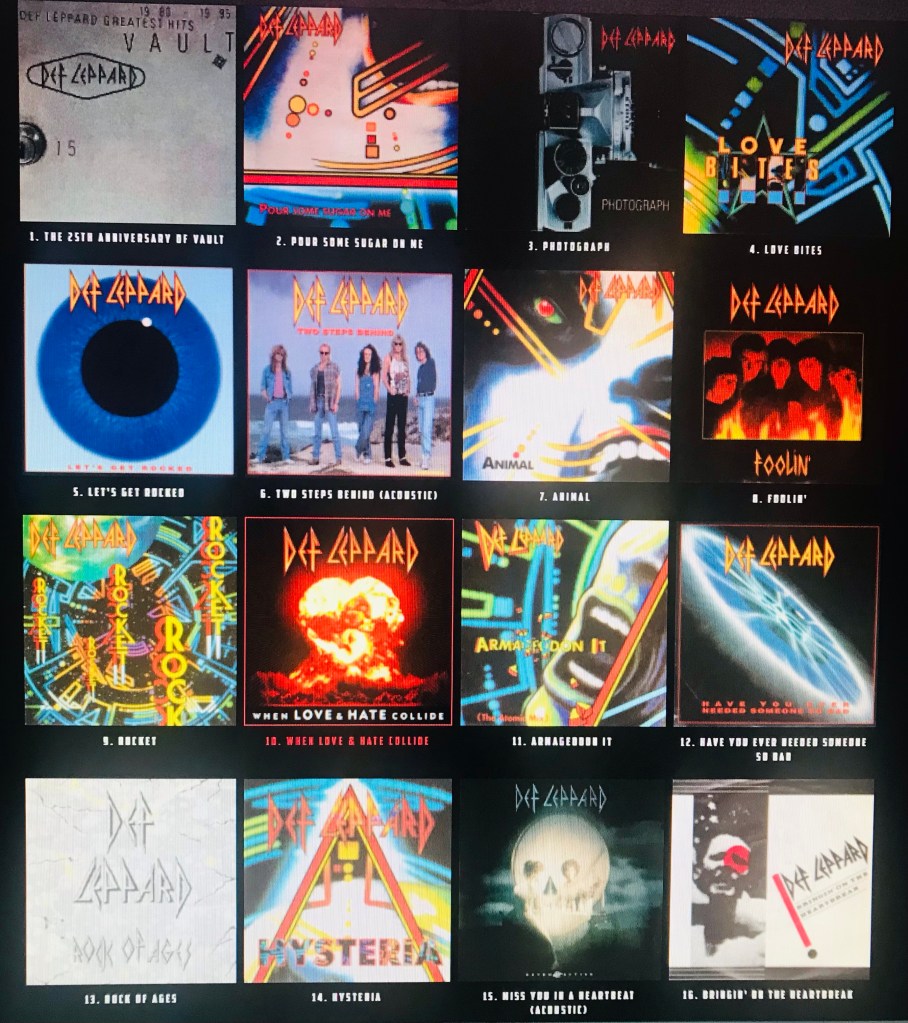Tap the Animal cover

[568, 375]
